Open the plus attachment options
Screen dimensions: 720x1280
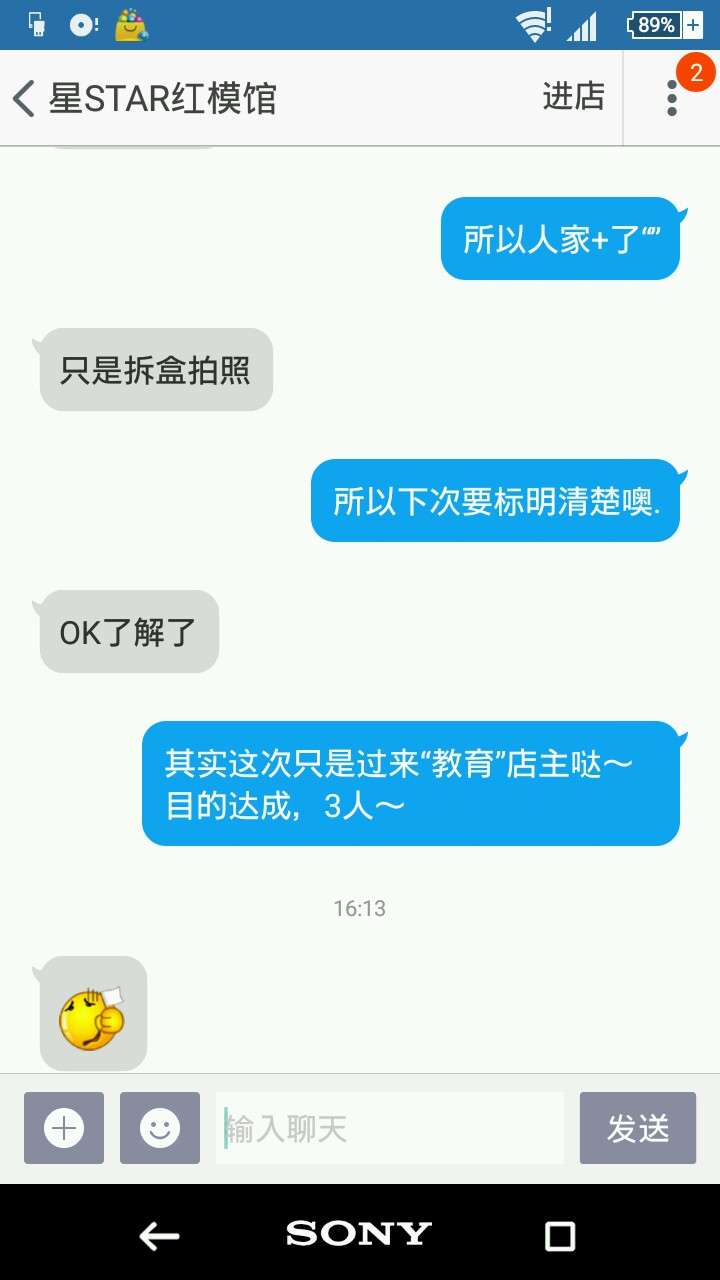[x=64, y=1128]
